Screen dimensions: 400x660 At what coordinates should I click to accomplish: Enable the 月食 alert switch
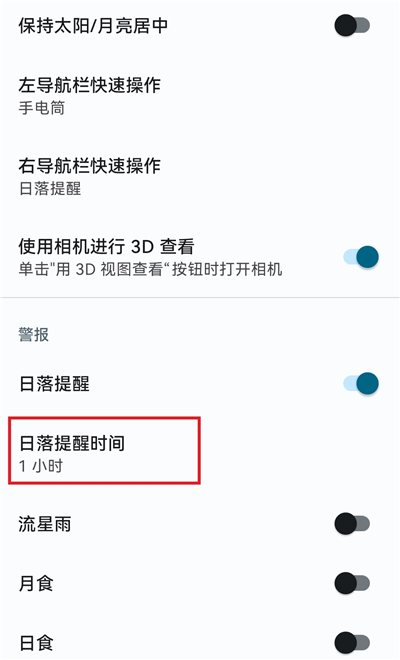[352, 583]
